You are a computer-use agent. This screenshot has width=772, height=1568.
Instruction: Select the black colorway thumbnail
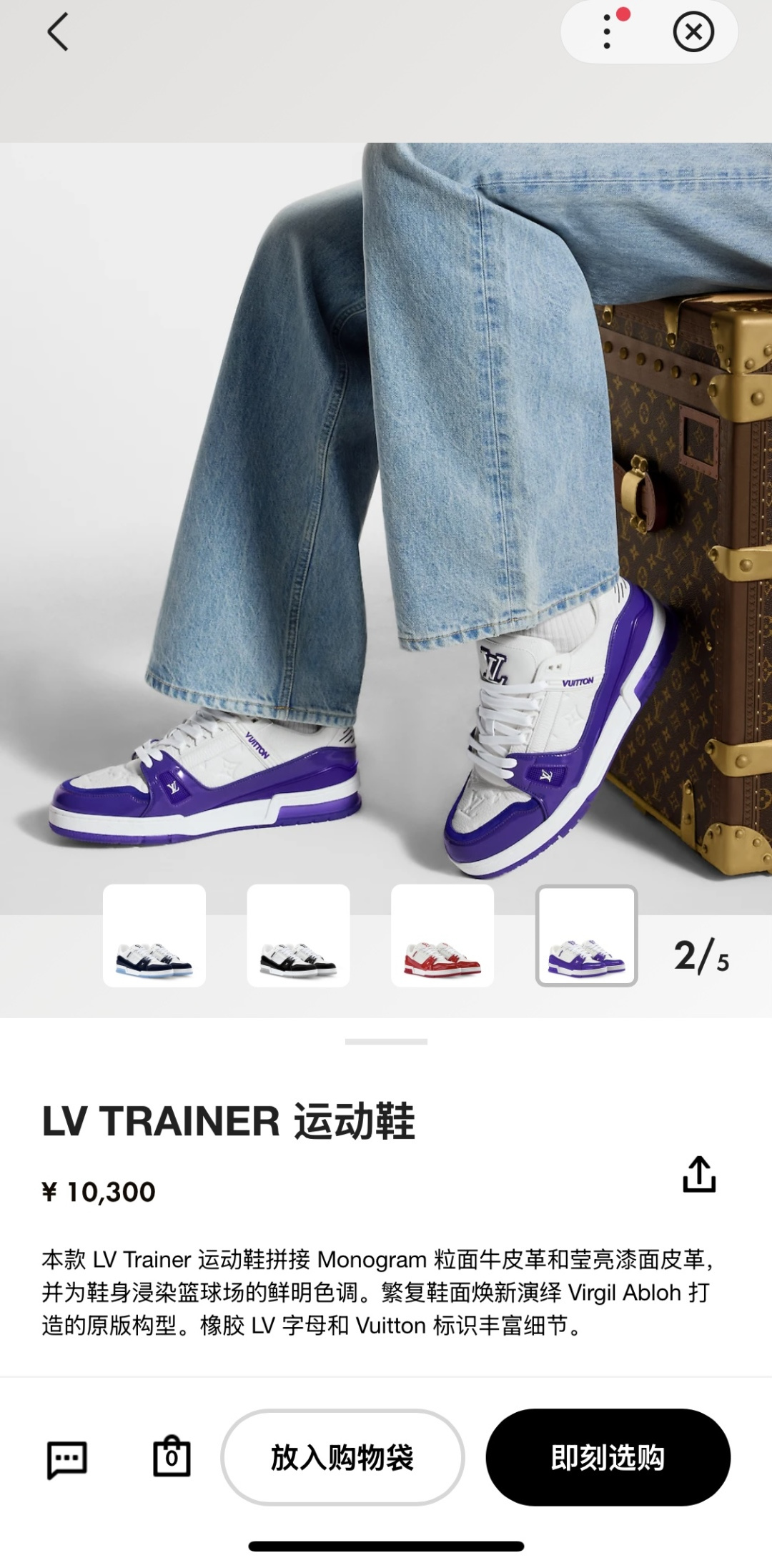pos(298,935)
